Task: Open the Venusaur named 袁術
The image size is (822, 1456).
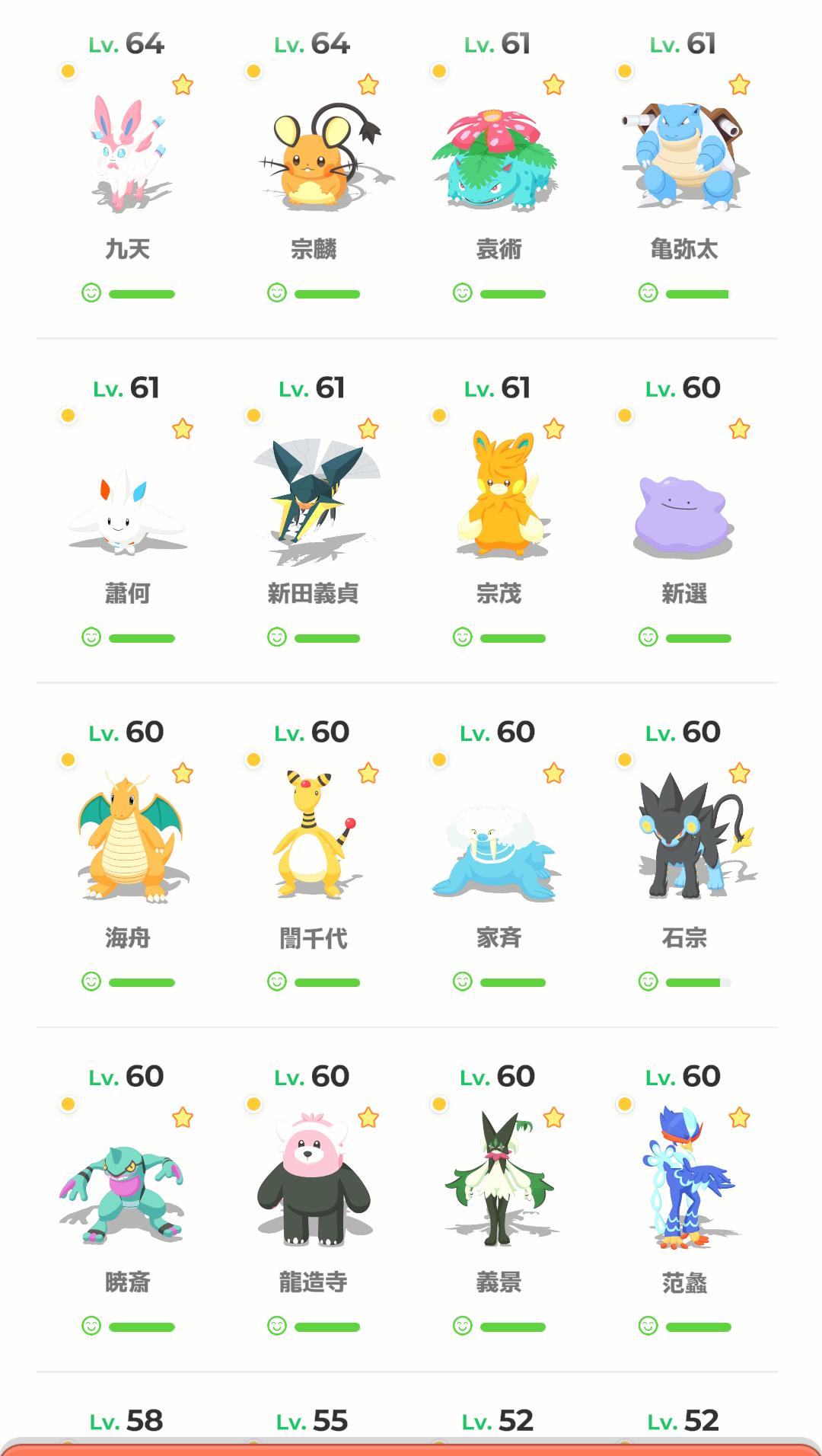Action: (x=498, y=160)
